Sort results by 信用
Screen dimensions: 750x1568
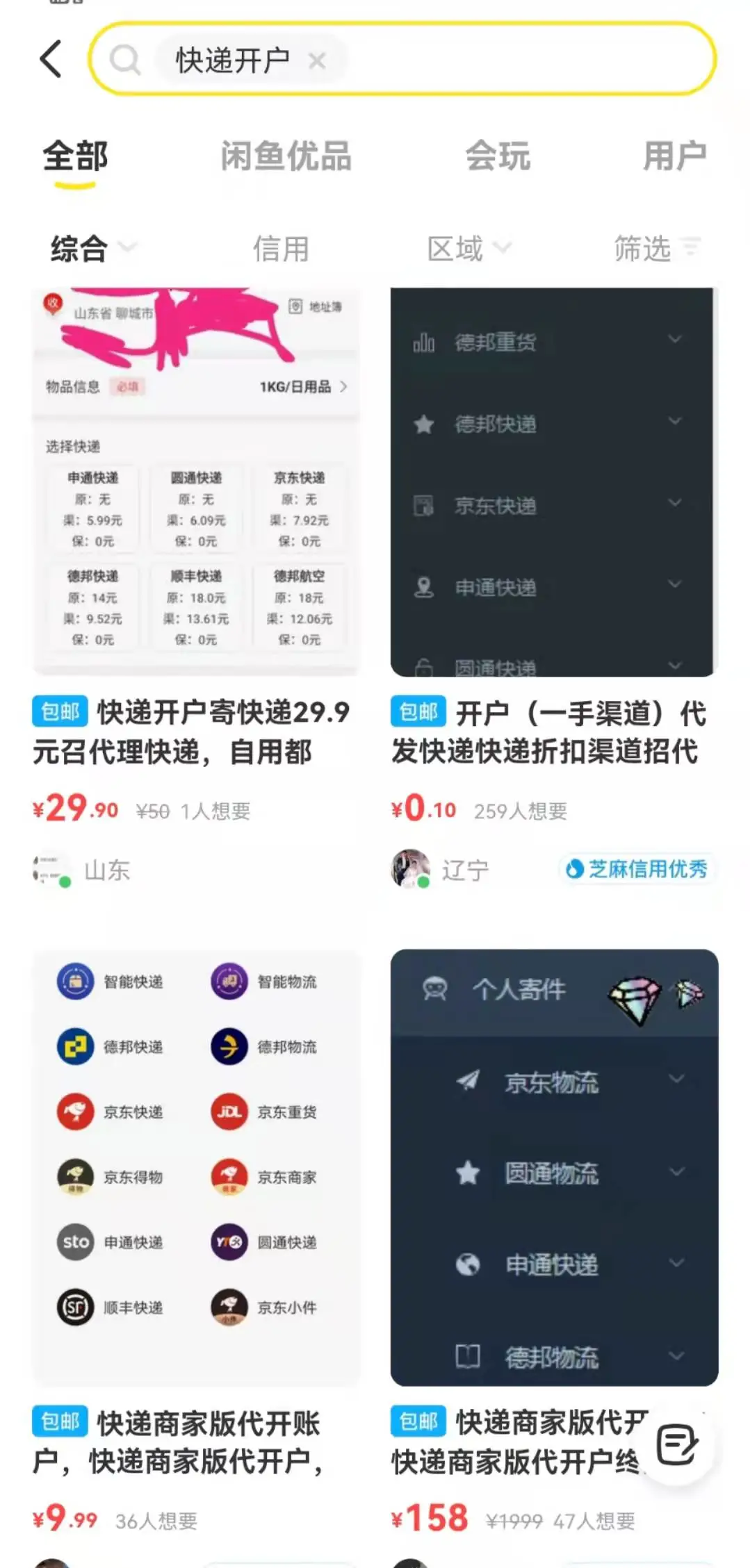pyautogui.click(x=281, y=248)
